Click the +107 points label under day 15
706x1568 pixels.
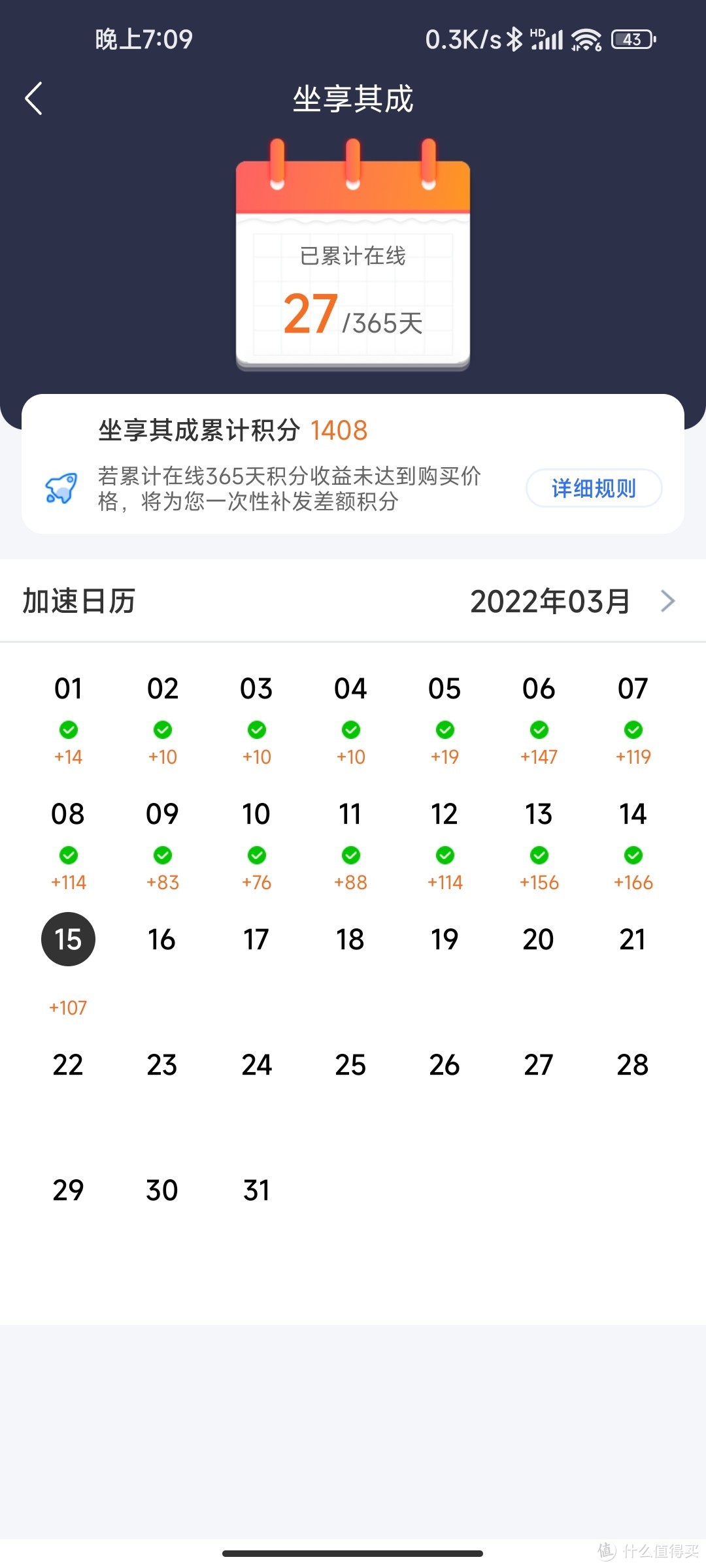68,1007
